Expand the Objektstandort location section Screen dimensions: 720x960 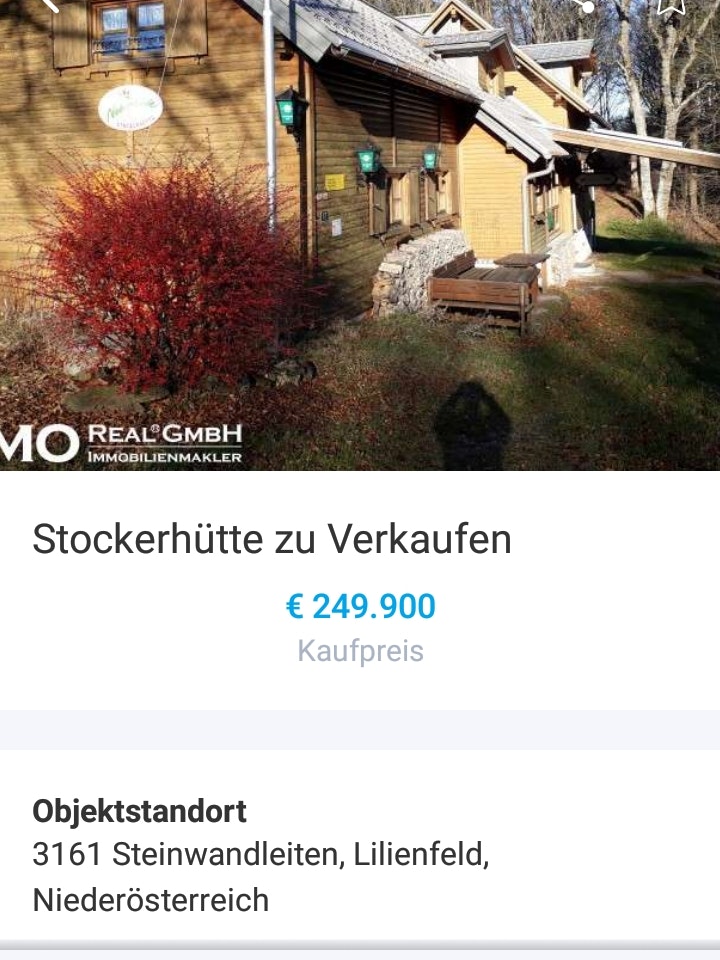coord(138,812)
